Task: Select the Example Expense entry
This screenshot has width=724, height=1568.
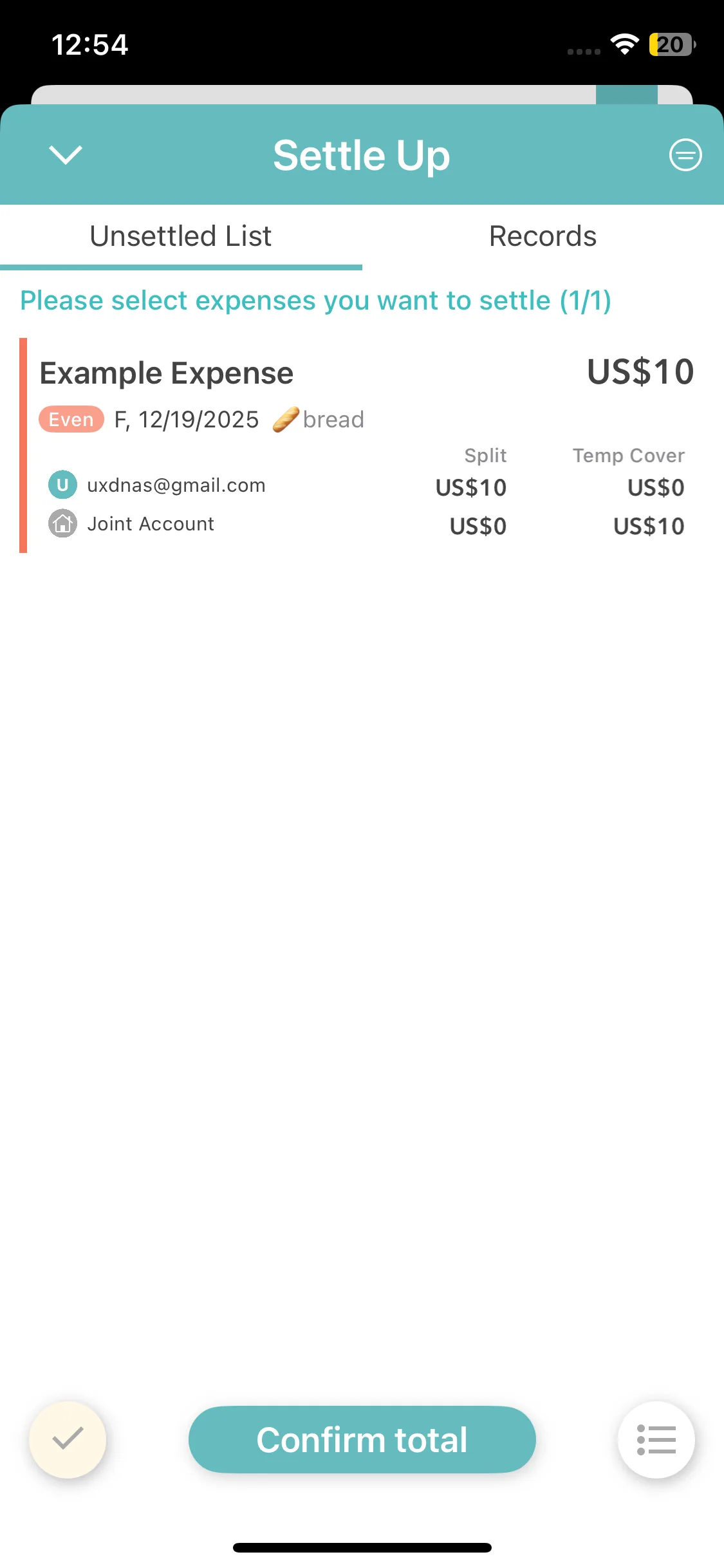Action: (x=360, y=444)
